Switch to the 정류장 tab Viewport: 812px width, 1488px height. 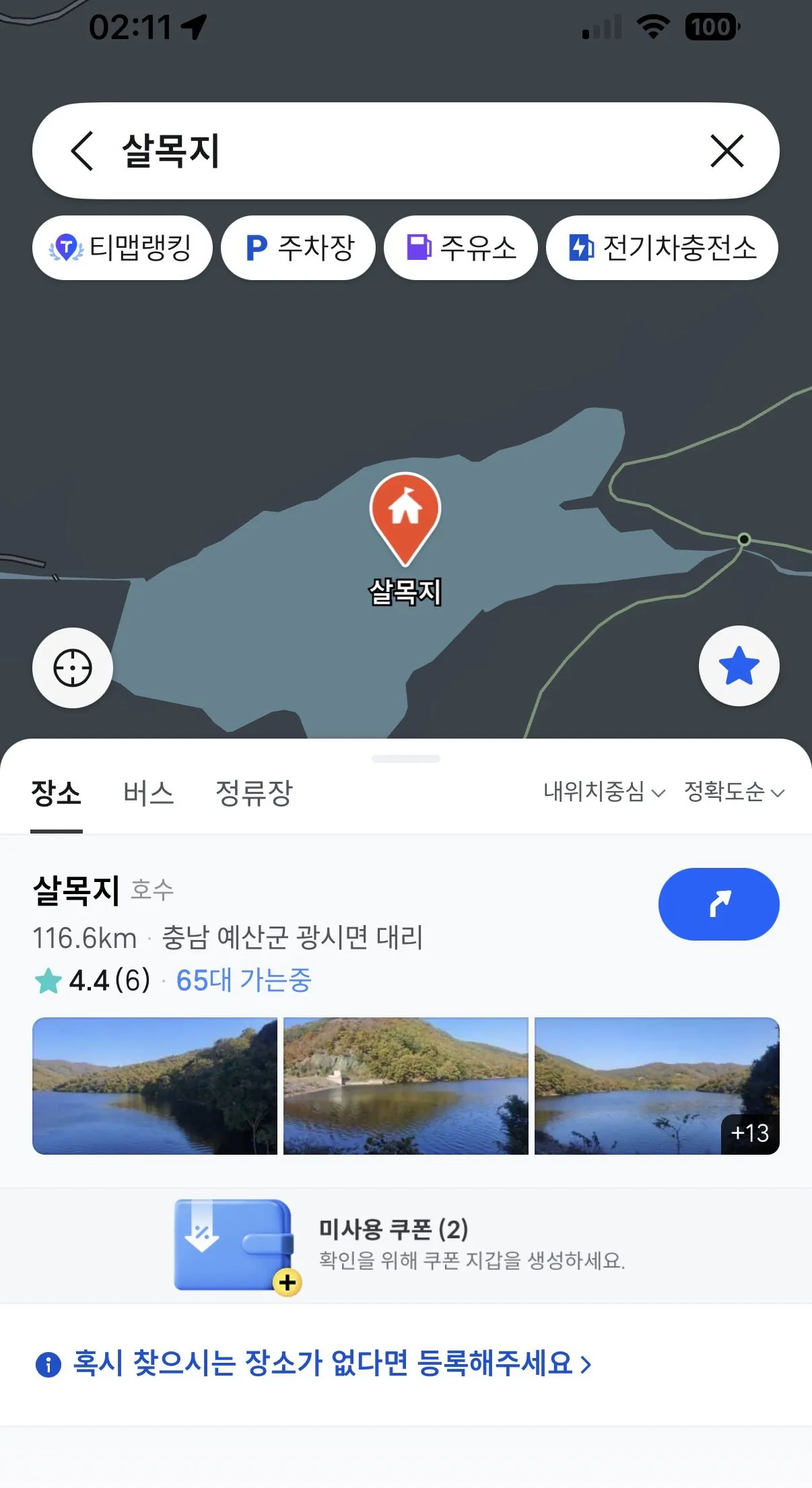tap(254, 792)
